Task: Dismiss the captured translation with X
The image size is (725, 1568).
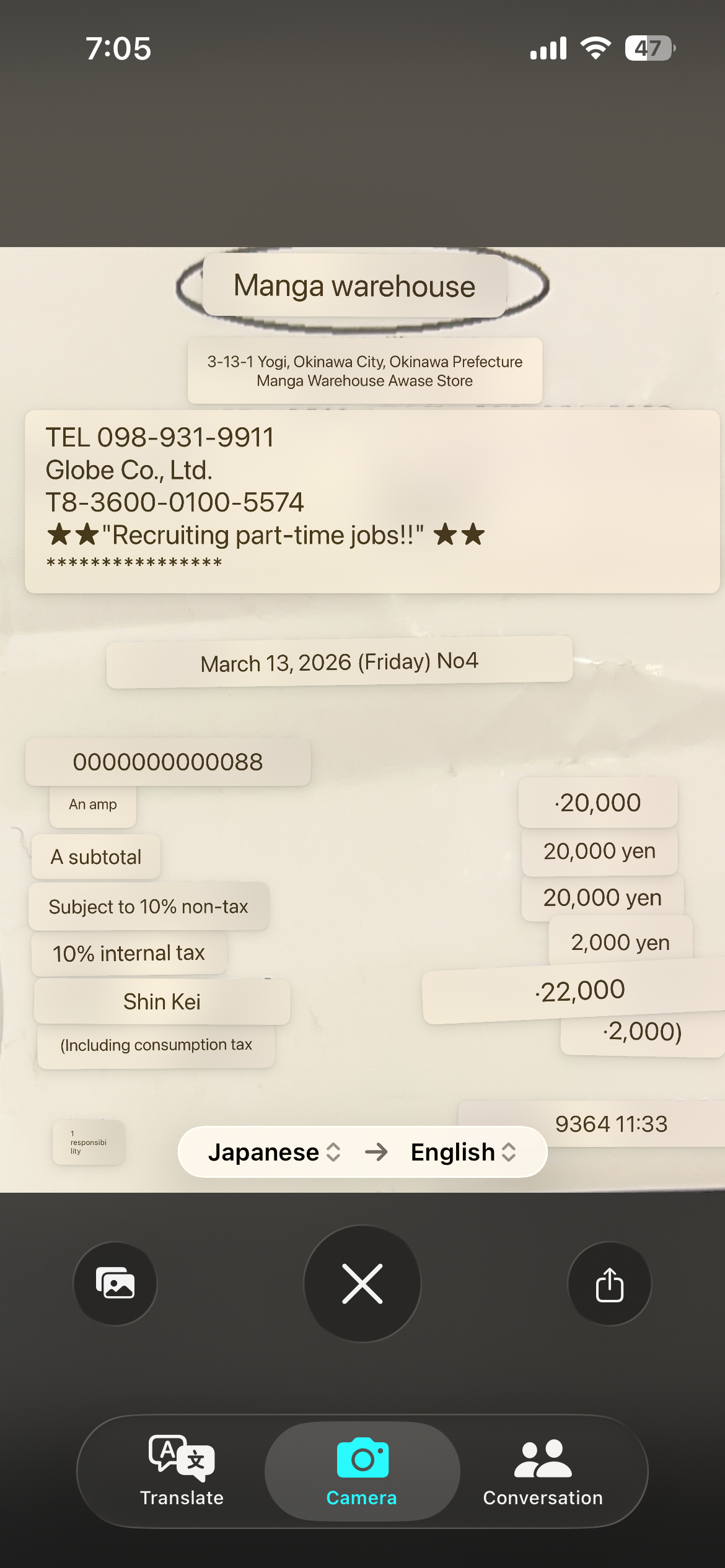Action: coord(362,1283)
